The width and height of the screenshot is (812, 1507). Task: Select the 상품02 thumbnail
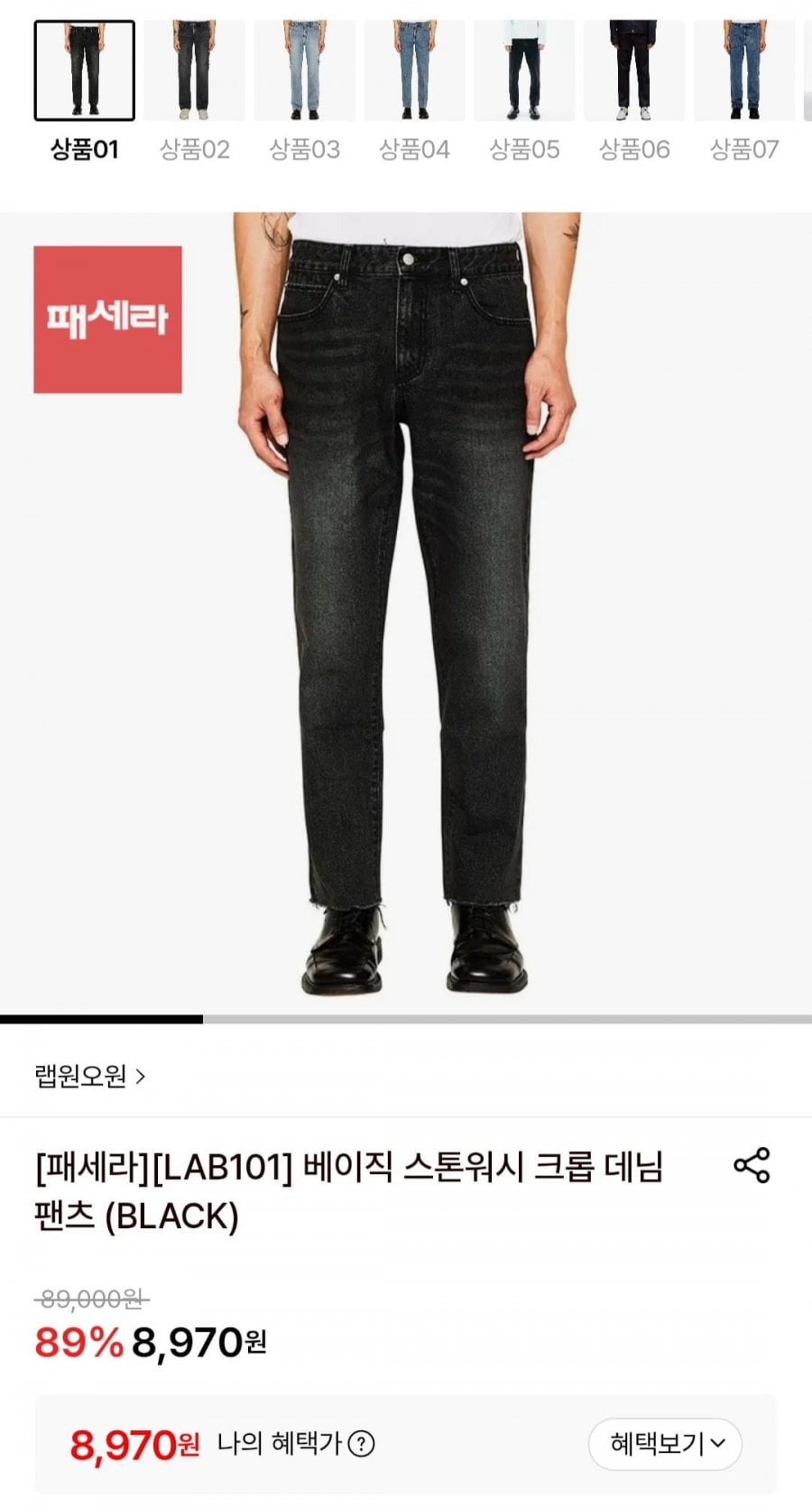(194, 70)
